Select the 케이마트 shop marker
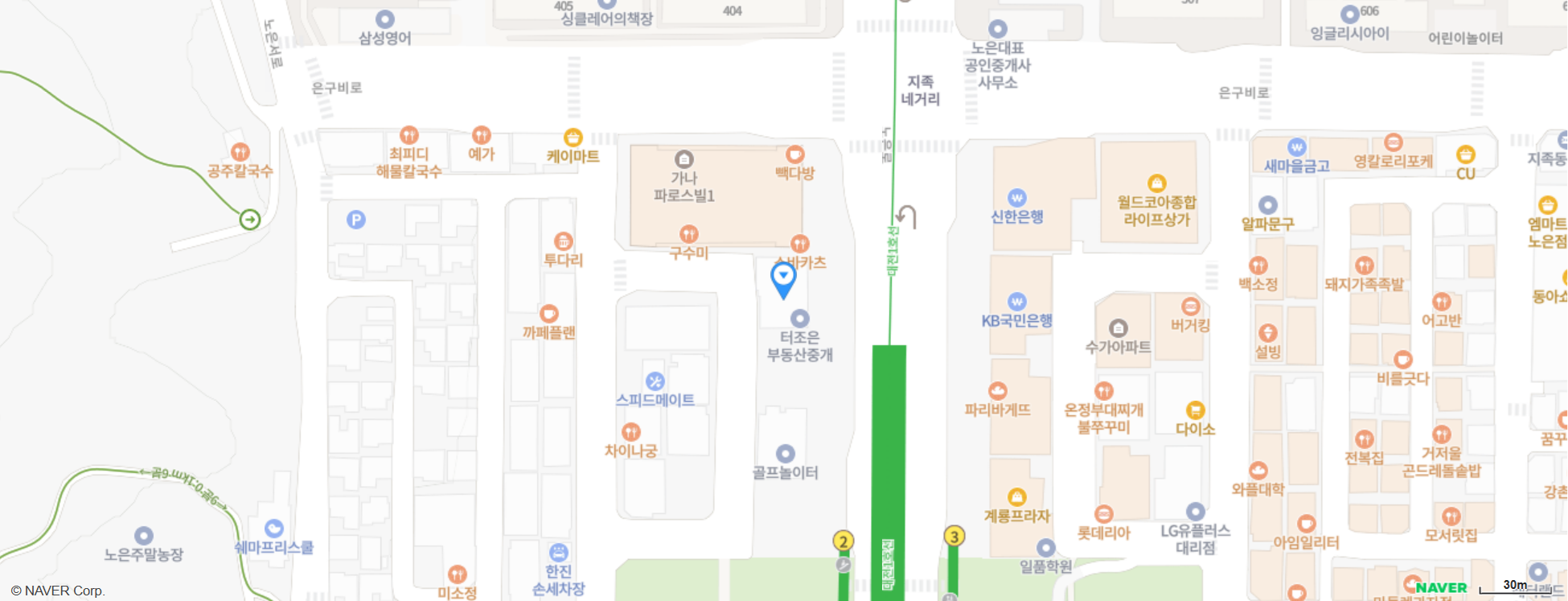 573,138
